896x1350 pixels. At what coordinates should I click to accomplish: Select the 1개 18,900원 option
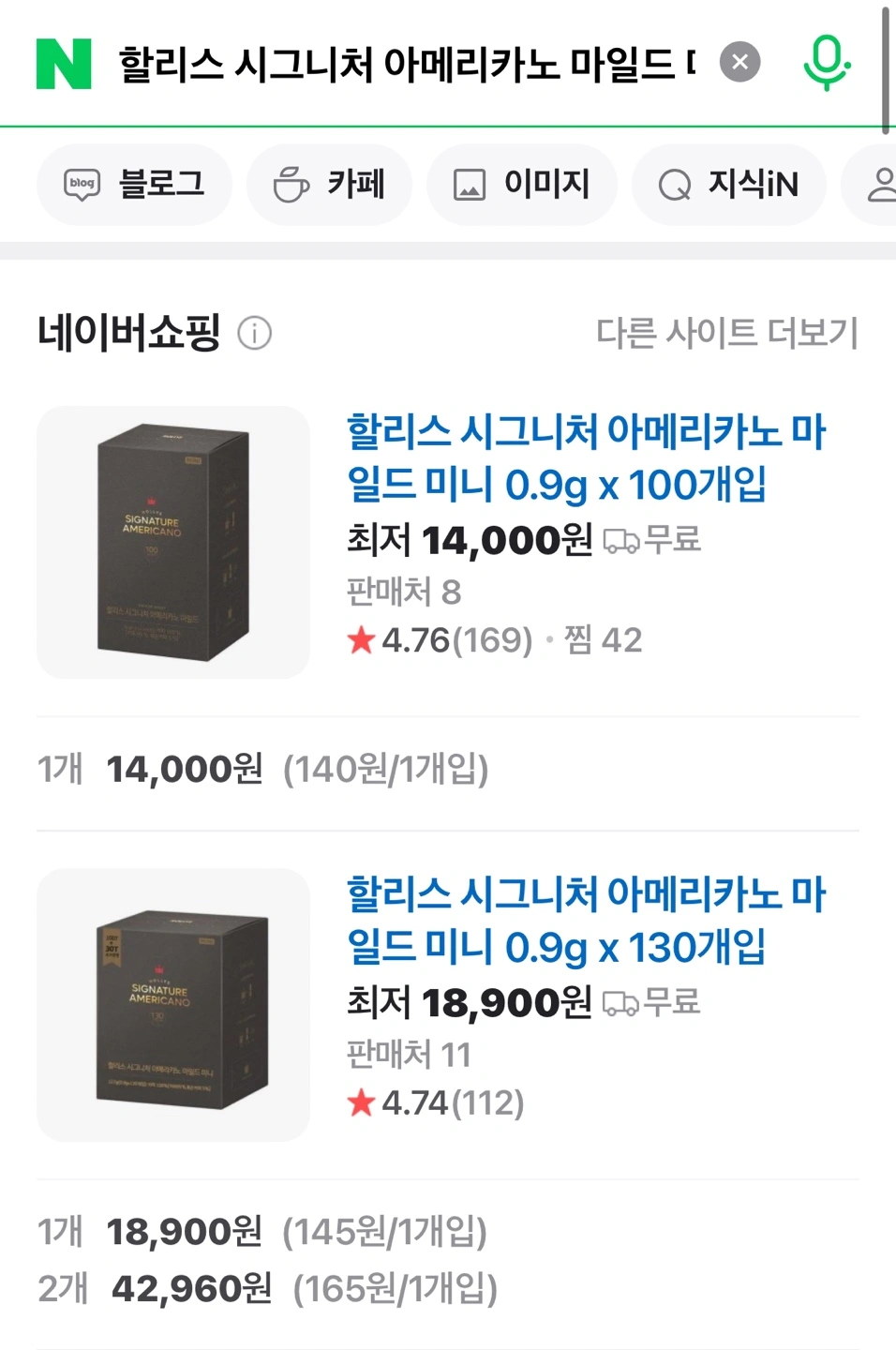coord(262,1232)
